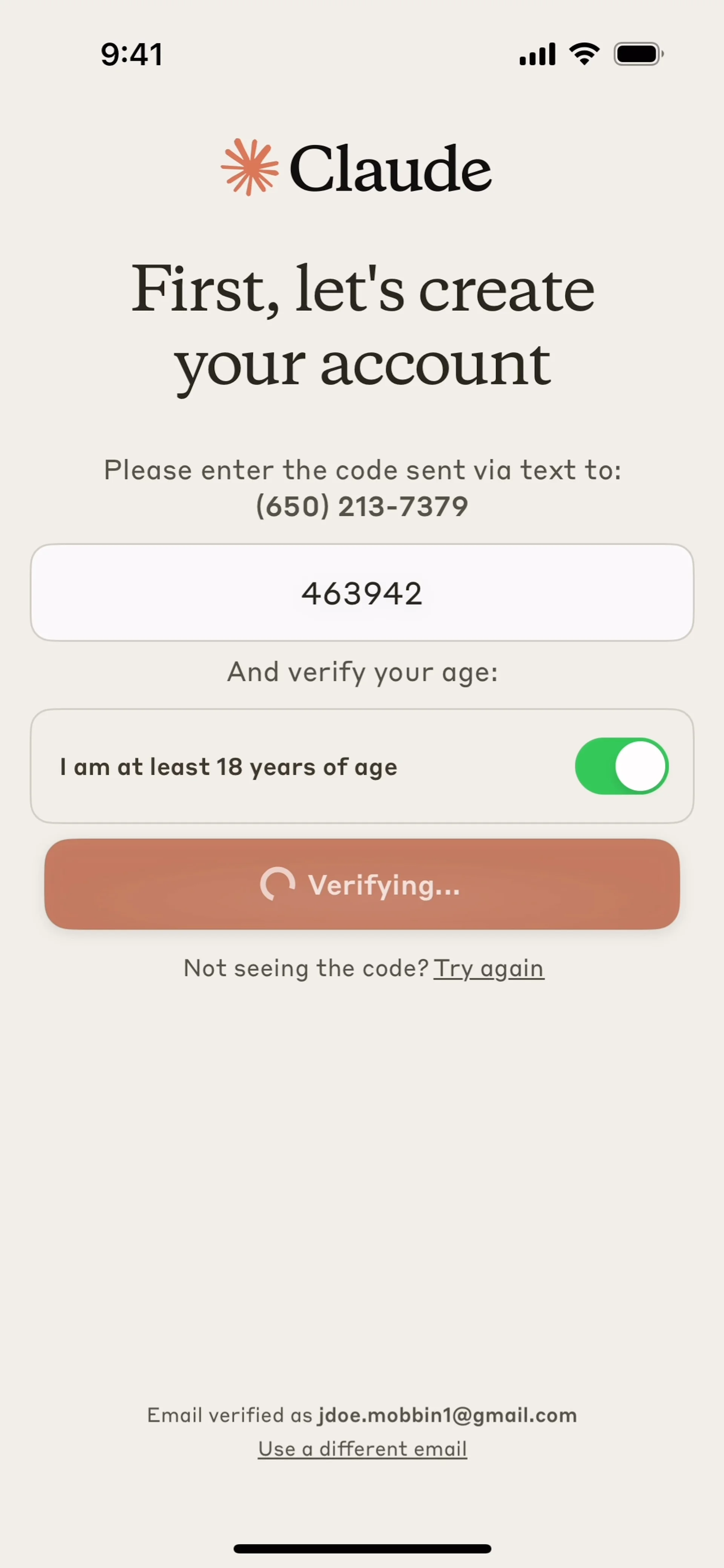Request a new code via Try again

click(x=488, y=968)
